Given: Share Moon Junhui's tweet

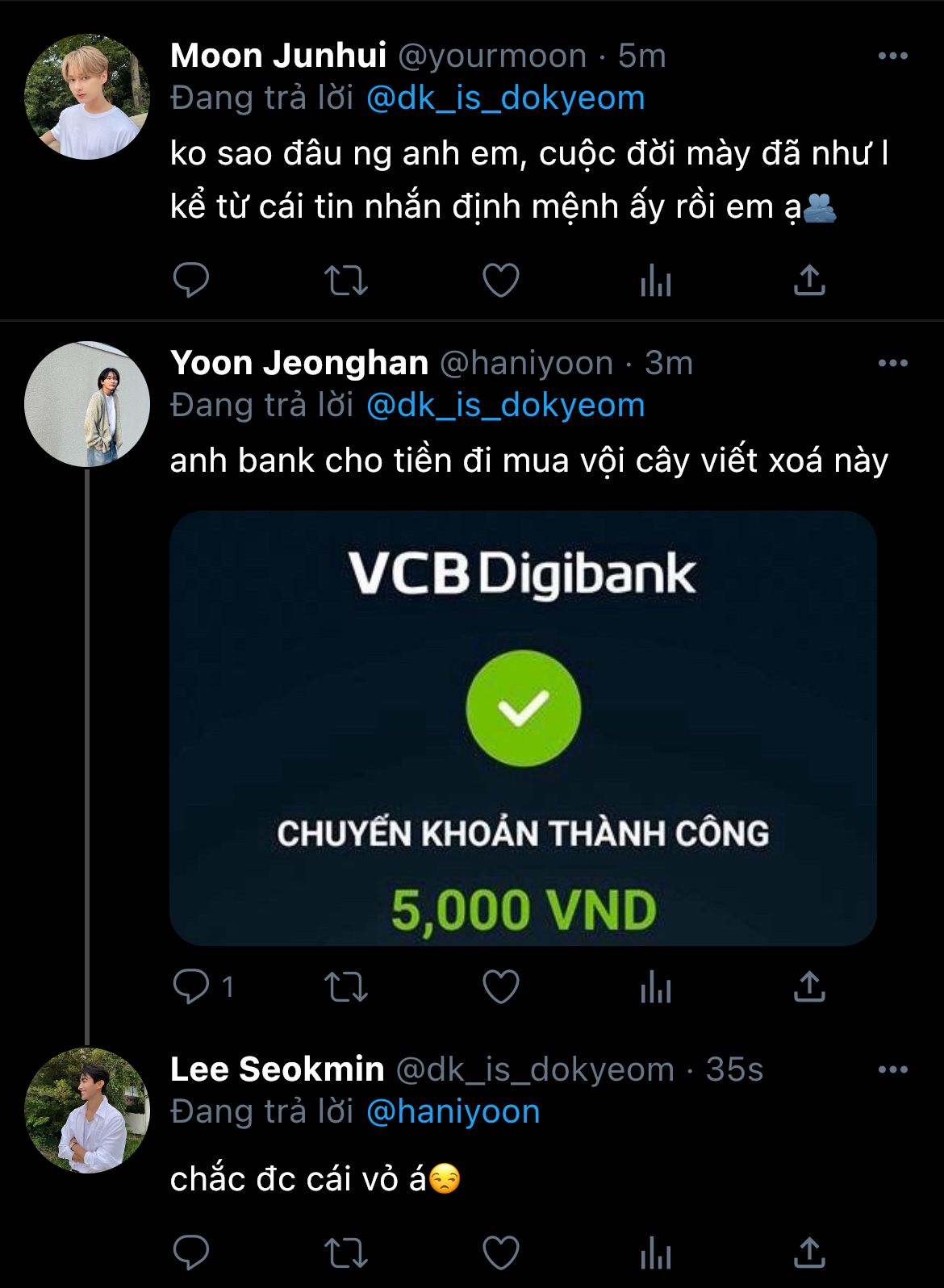Looking at the screenshot, I should (x=809, y=281).
